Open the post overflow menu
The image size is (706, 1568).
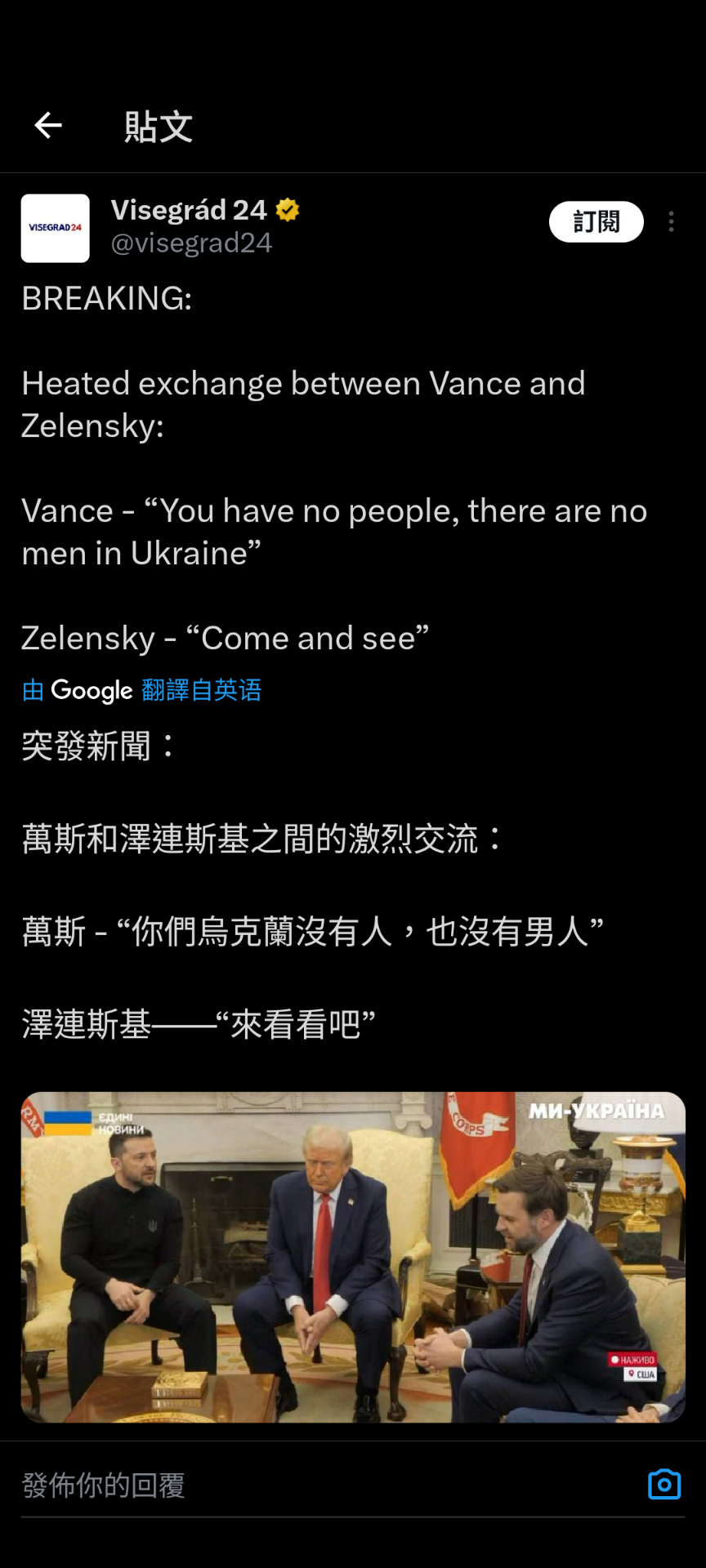click(x=672, y=222)
